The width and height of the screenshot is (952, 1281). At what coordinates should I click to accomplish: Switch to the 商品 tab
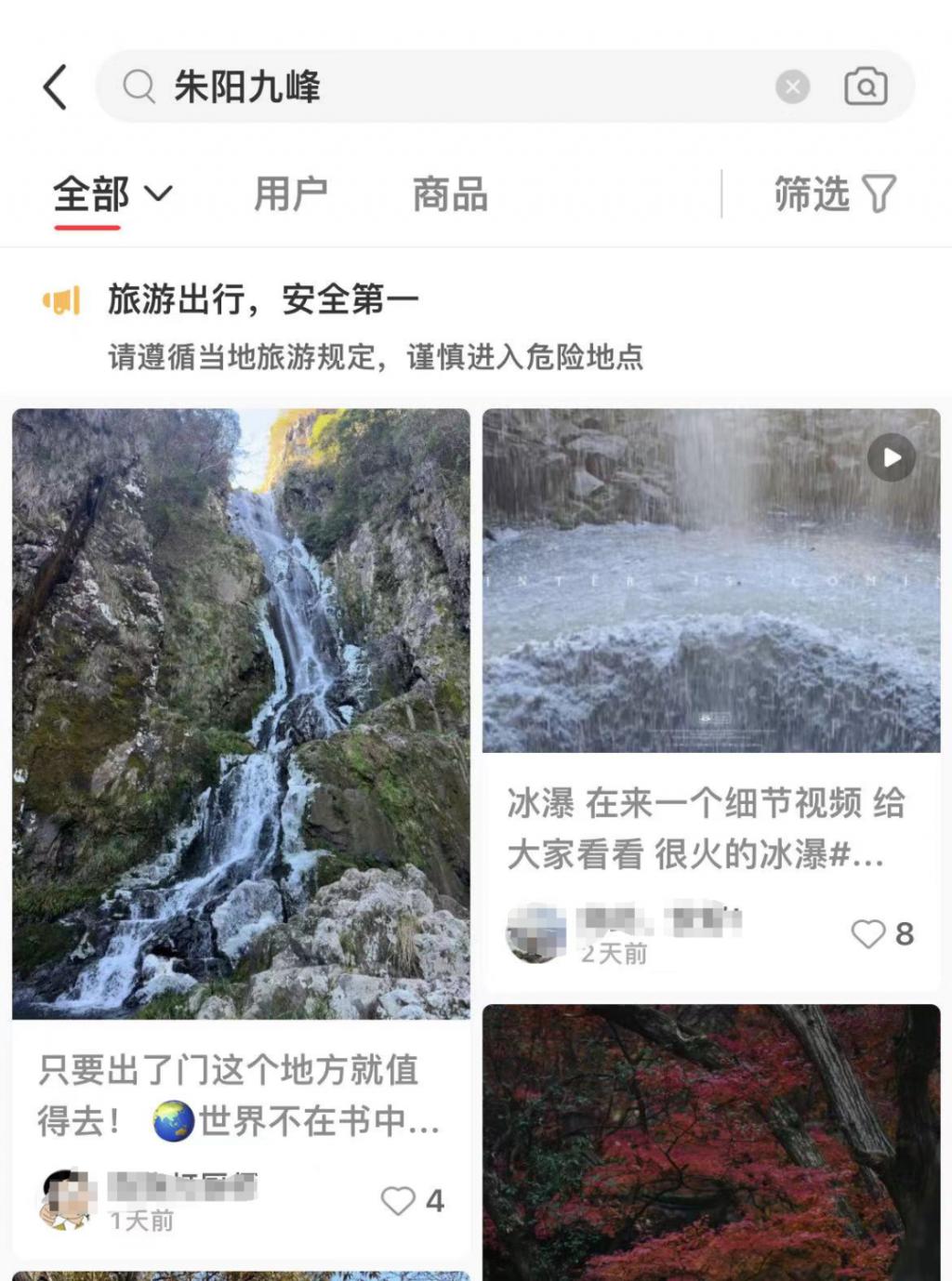coord(450,194)
